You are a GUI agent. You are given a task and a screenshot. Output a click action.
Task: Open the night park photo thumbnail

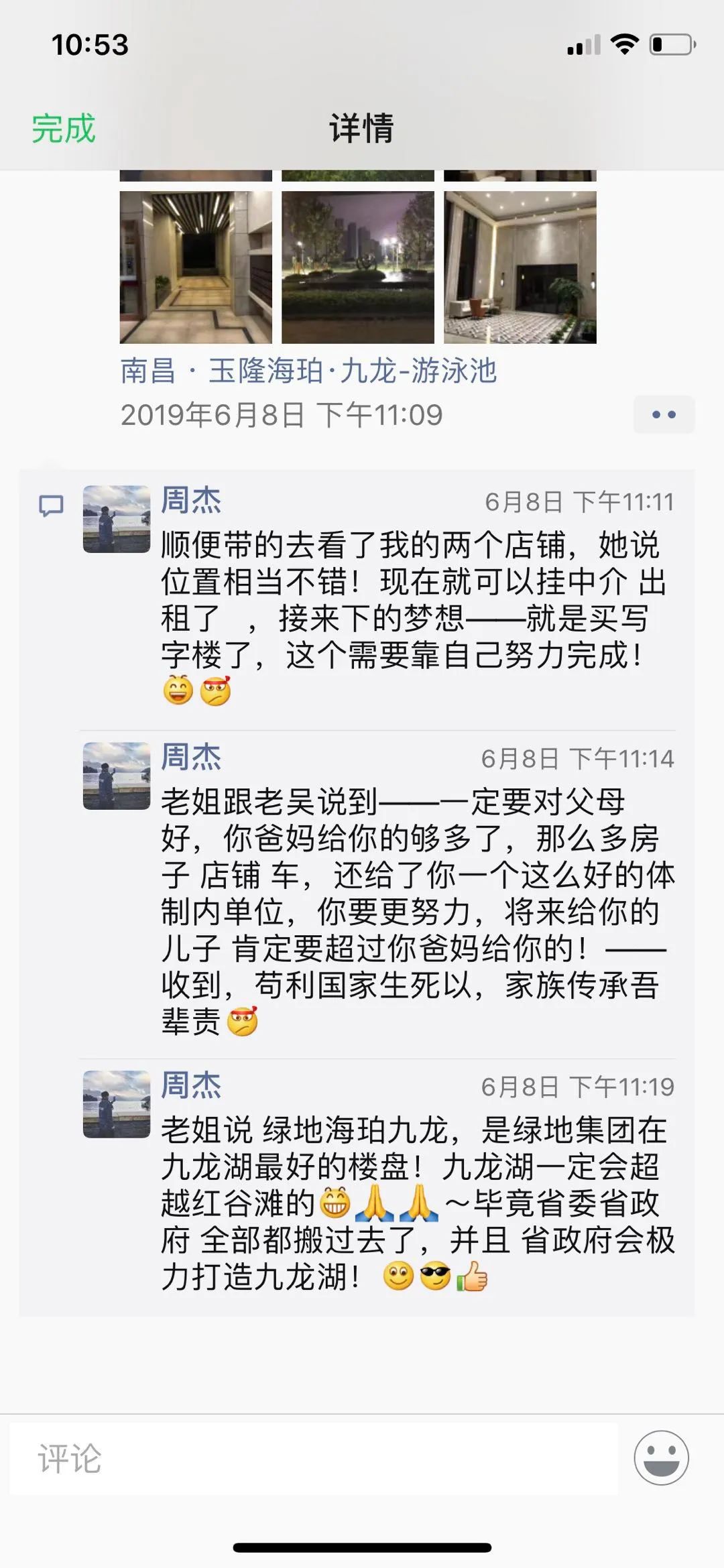(x=357, y=267)
